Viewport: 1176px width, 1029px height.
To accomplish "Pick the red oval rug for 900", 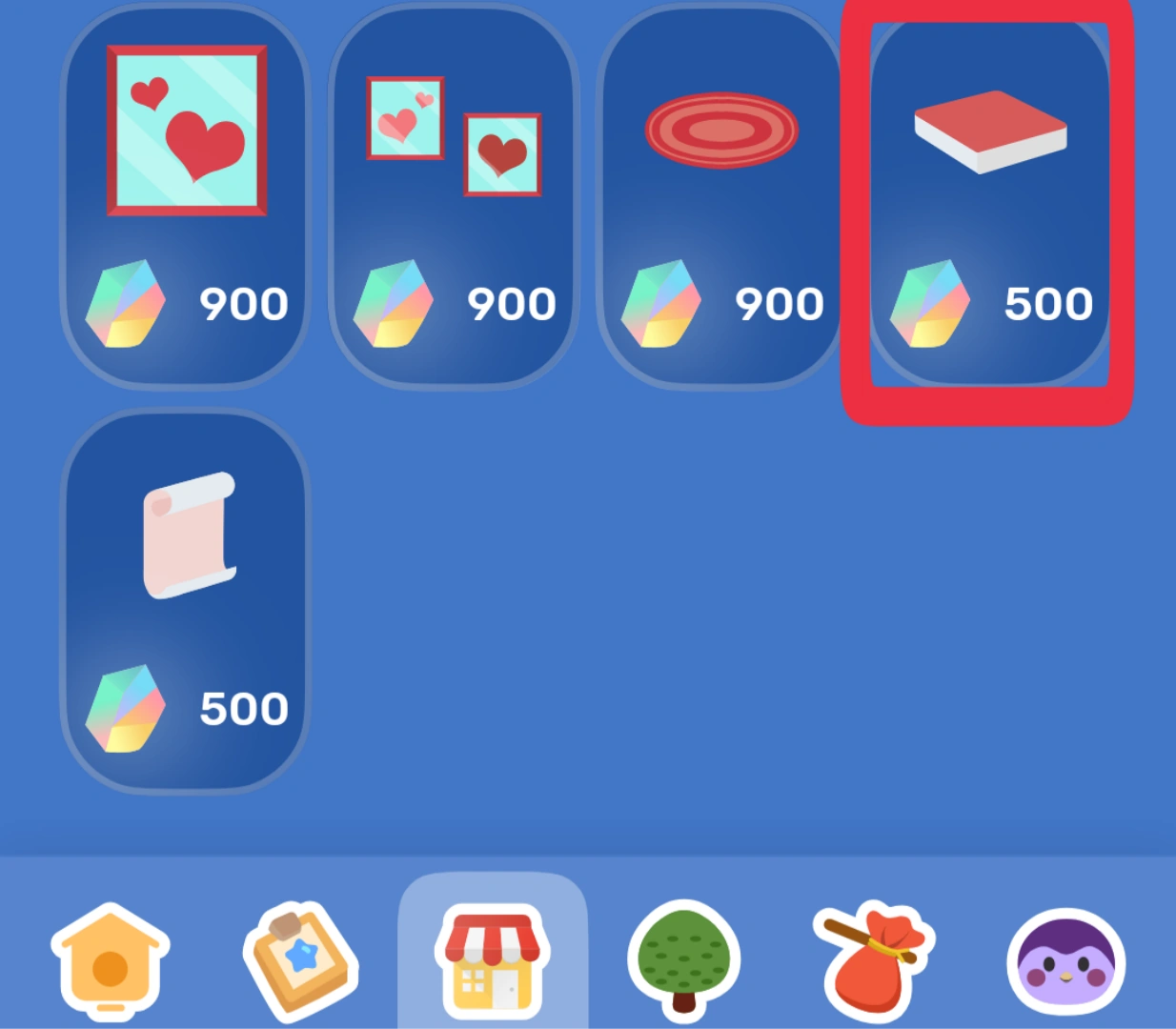I will pyautogui.click(x=721, y=195).
